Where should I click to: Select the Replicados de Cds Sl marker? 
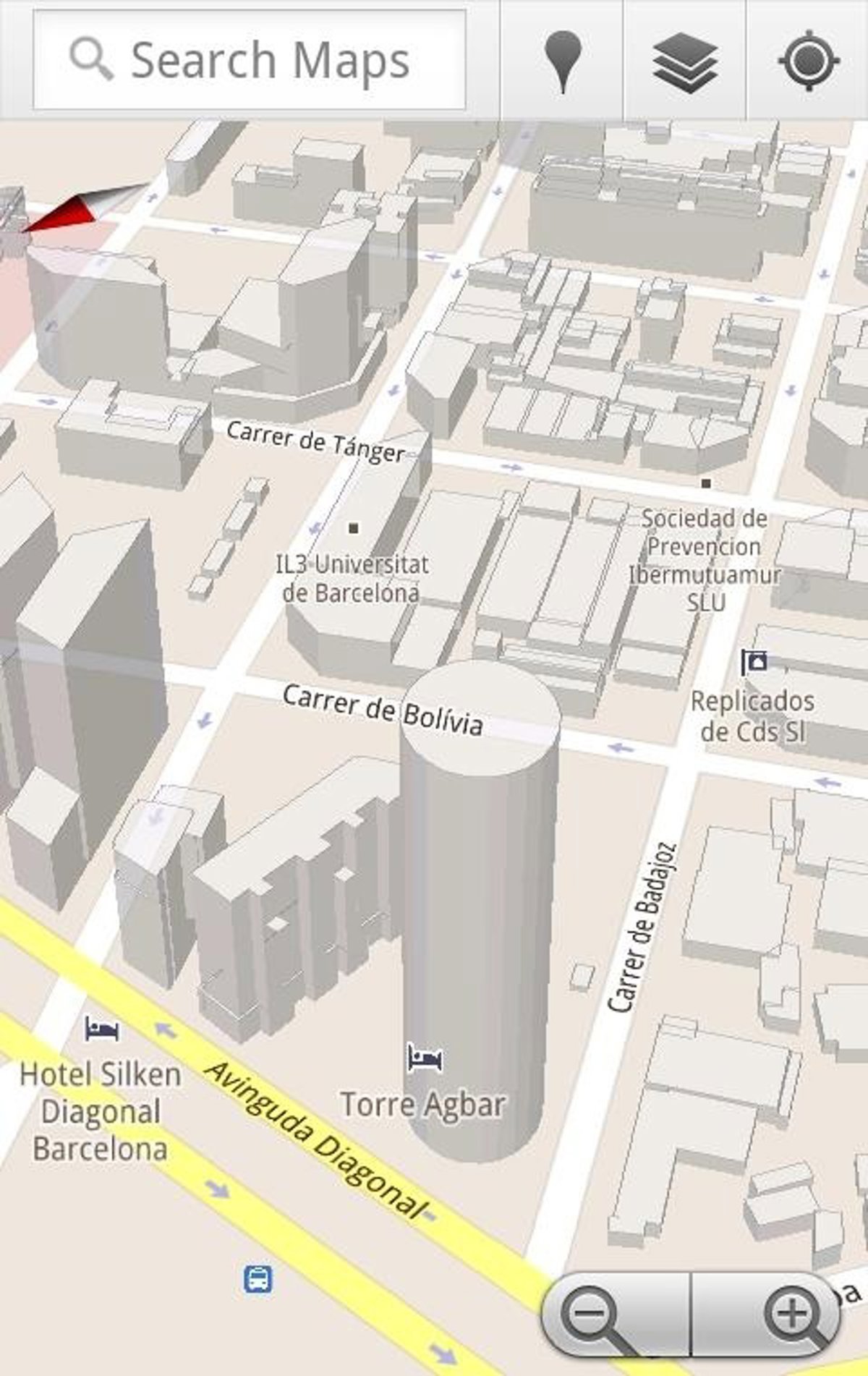(754, 661)
